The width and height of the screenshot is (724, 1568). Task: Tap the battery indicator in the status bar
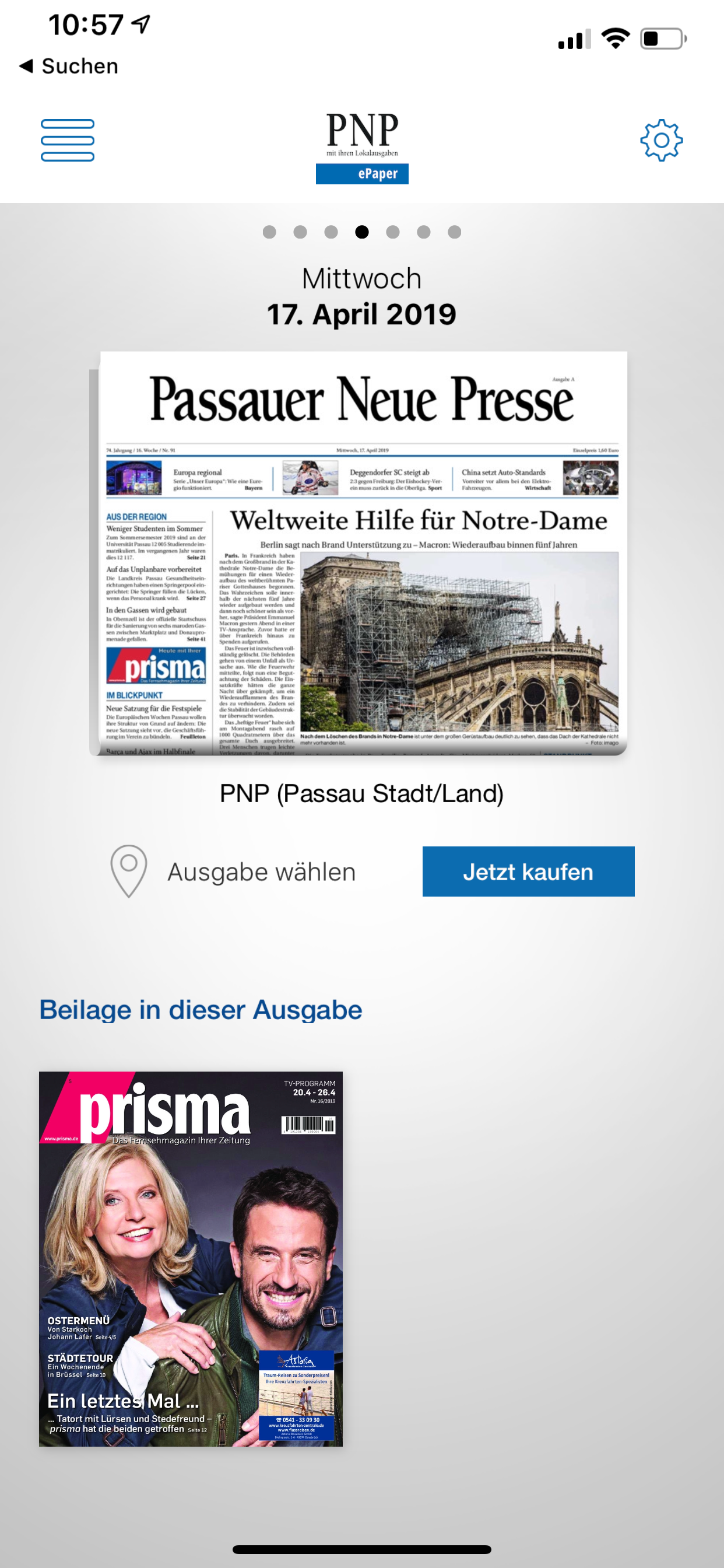coord(663,38)
